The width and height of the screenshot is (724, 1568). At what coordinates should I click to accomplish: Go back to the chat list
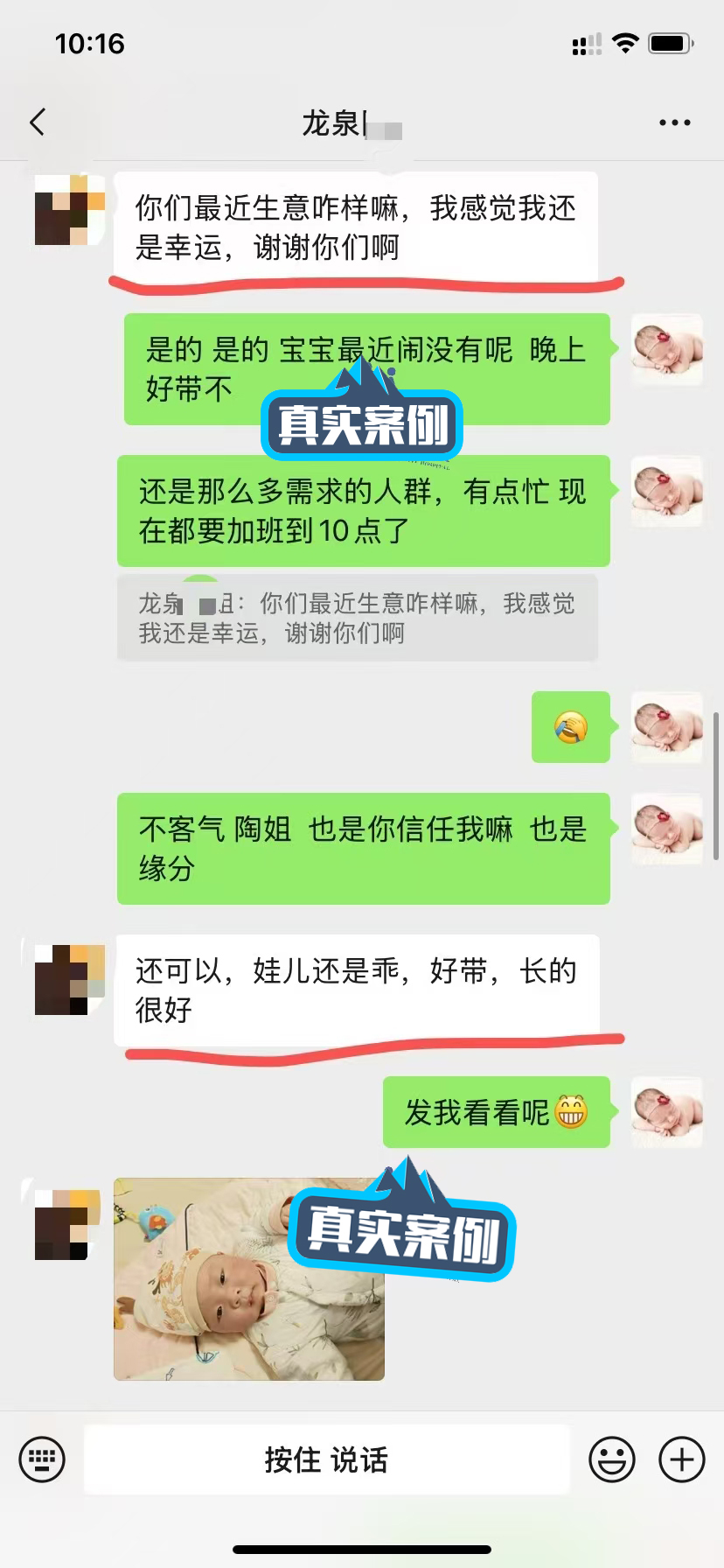click(x=37, y=122)
